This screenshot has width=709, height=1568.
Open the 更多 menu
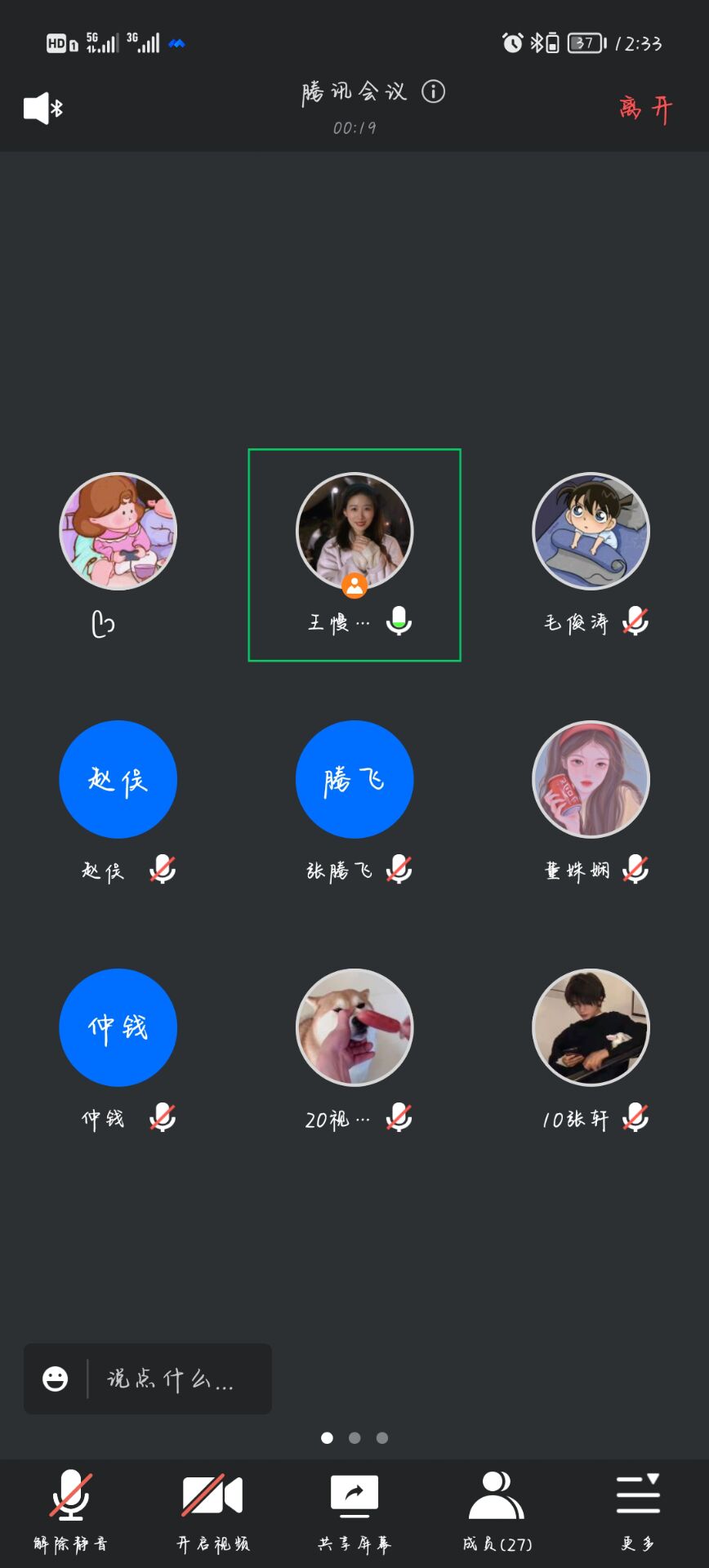(638, 1511)
